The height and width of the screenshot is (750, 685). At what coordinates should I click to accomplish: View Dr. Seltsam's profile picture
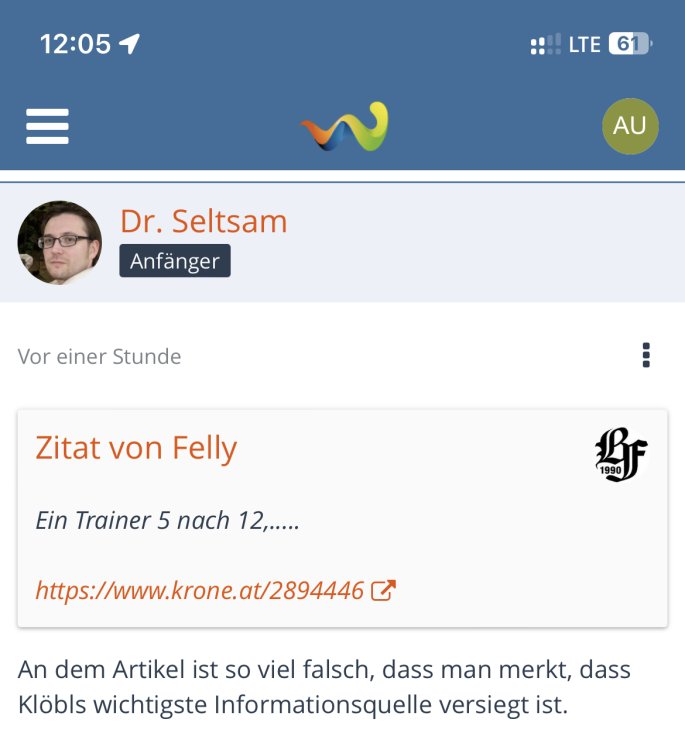coord(60,243)
